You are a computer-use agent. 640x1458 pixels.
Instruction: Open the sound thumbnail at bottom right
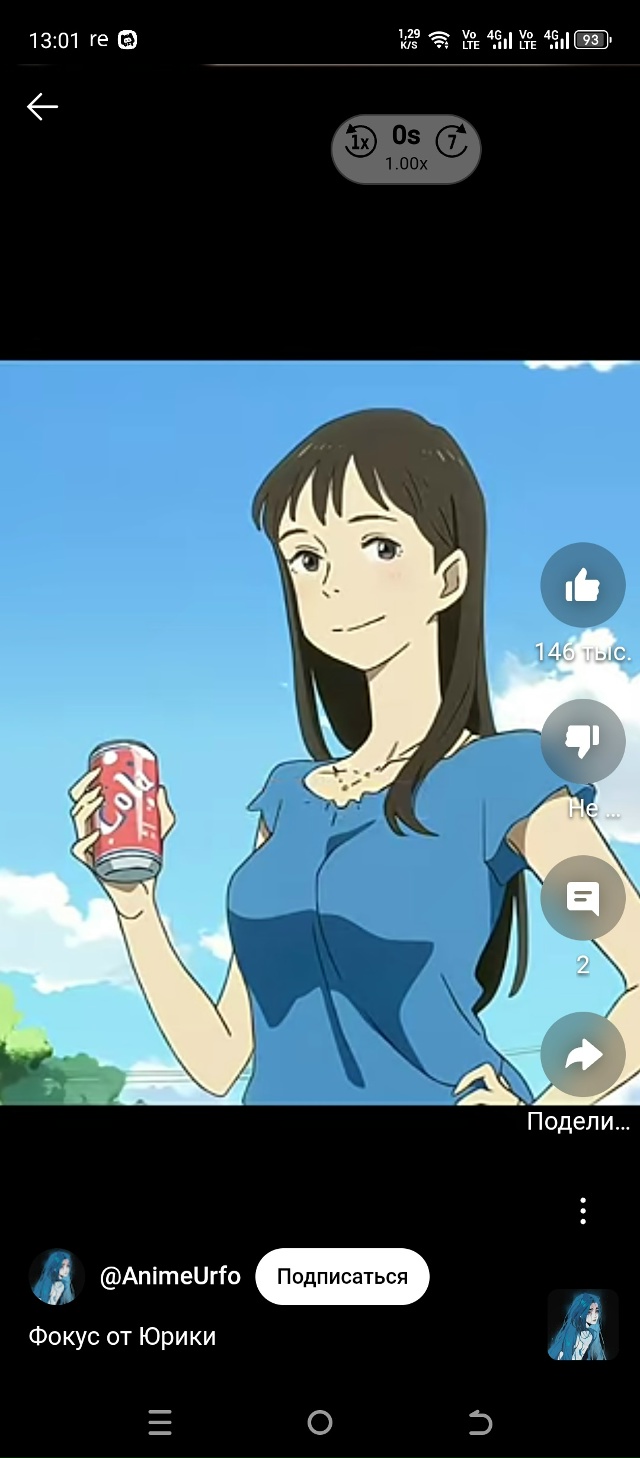(x=583, y=1324)
